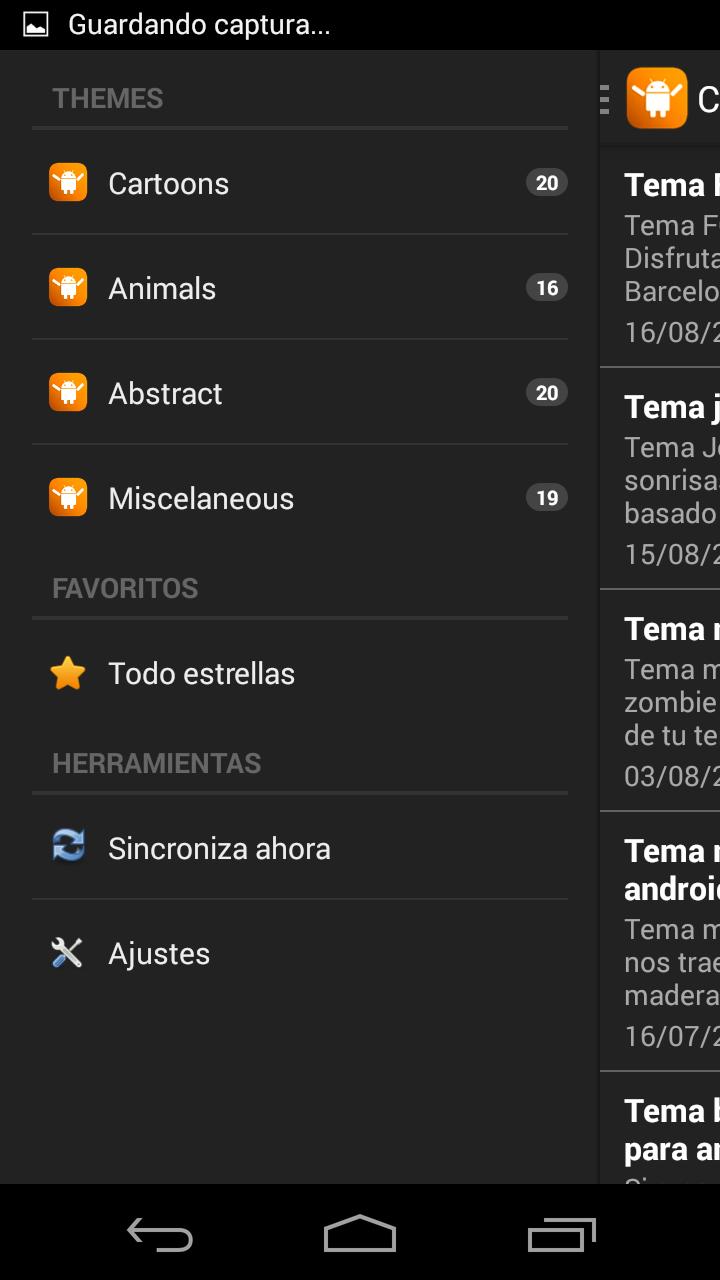This screenshot has height=1280, width=720.
Task: Open Ajustes settings
Action: point(158,953)
